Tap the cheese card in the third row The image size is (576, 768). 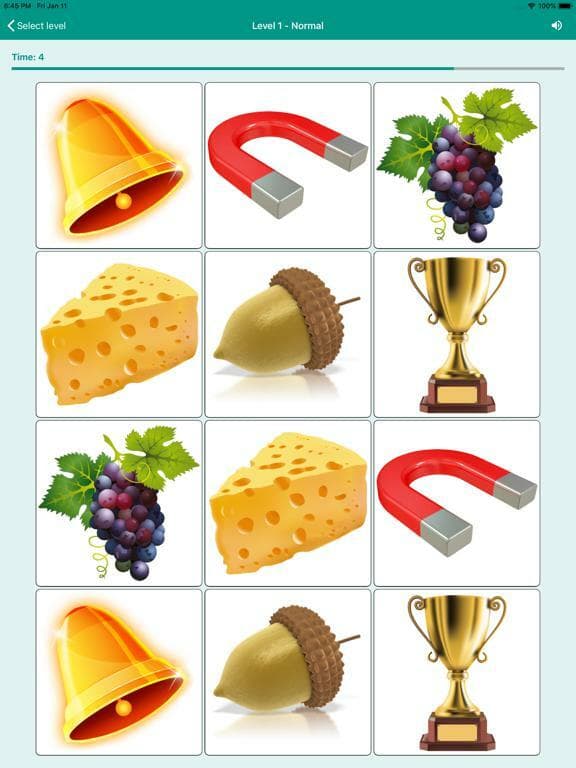[x=288, y=504]
